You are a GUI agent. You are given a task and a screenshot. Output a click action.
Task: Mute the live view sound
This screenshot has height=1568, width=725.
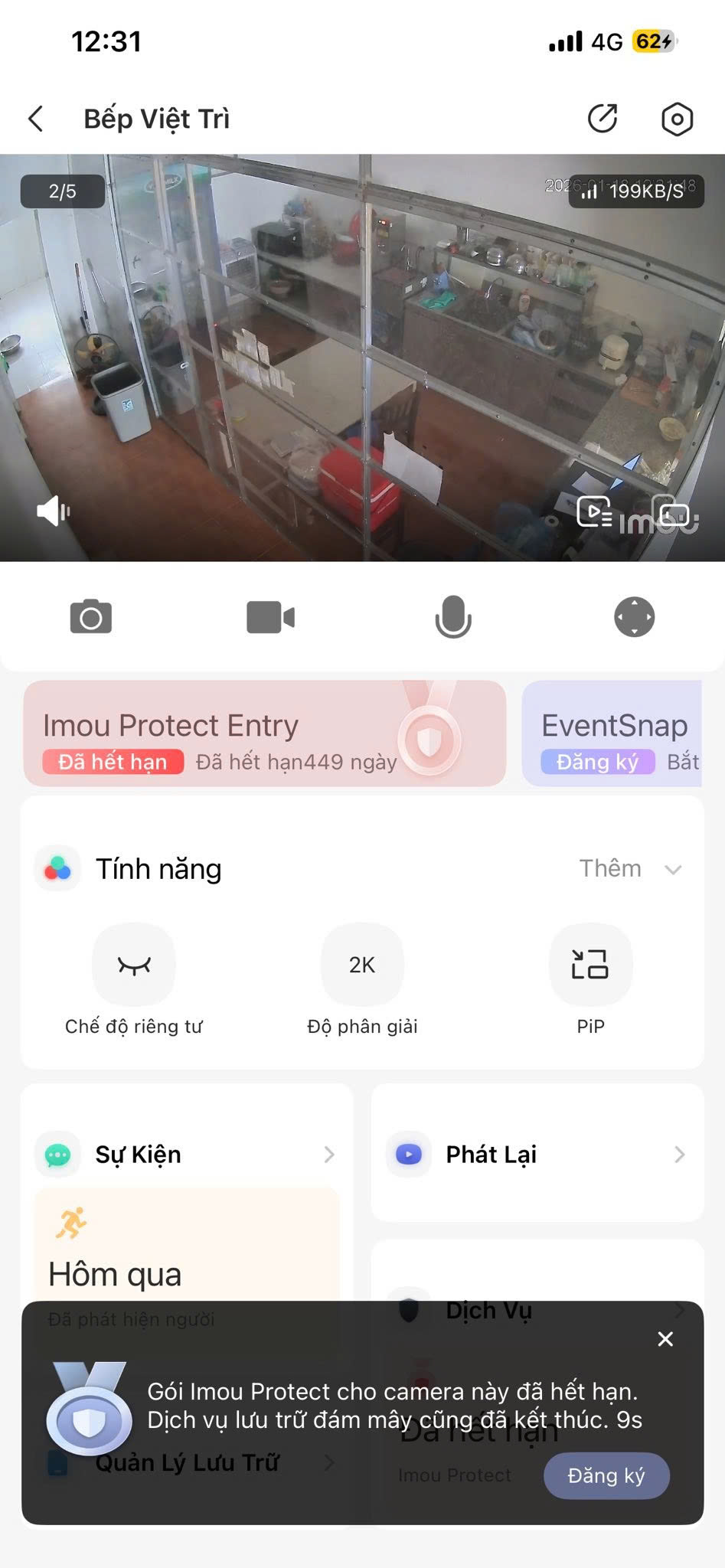click(53, 511)
